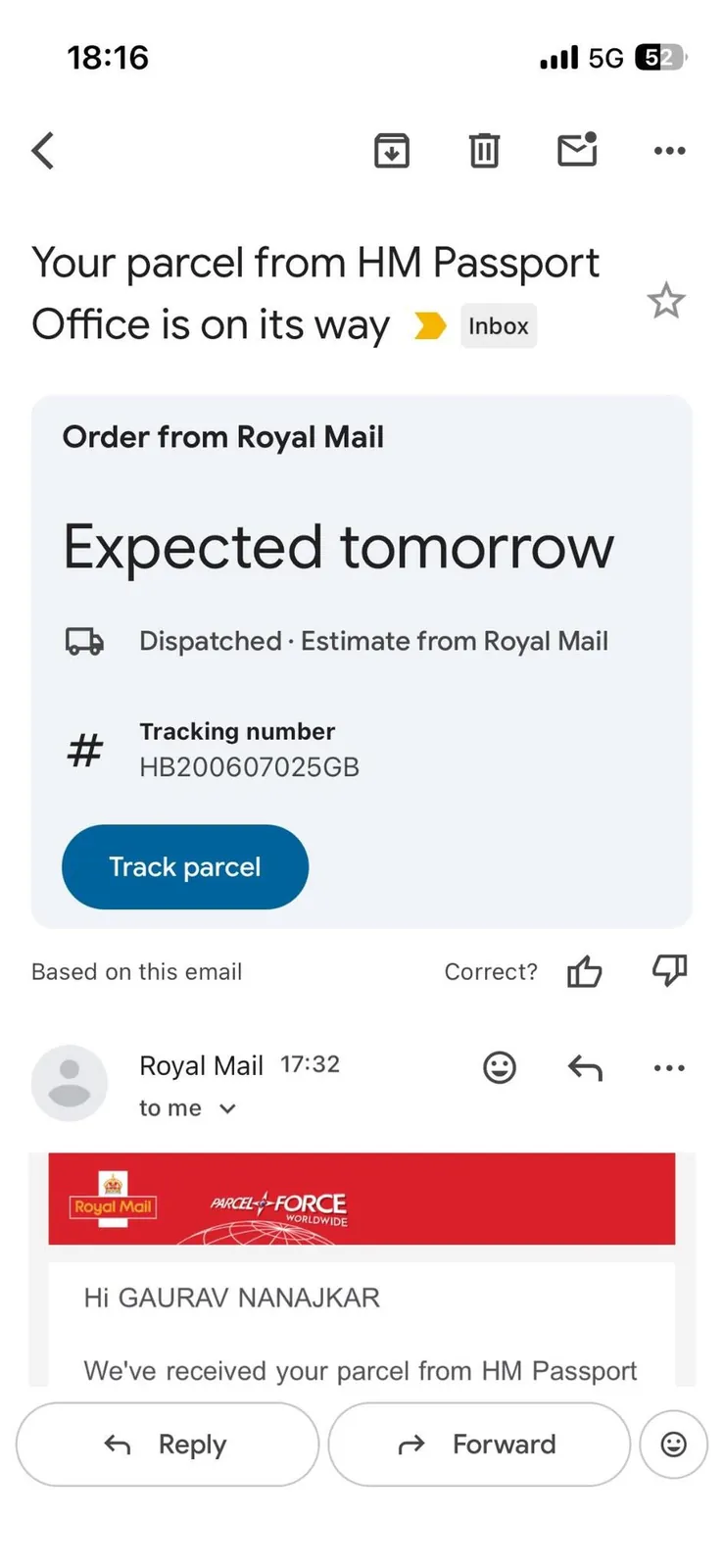
Task: Archive this email
Action: [x=392, y=151]
